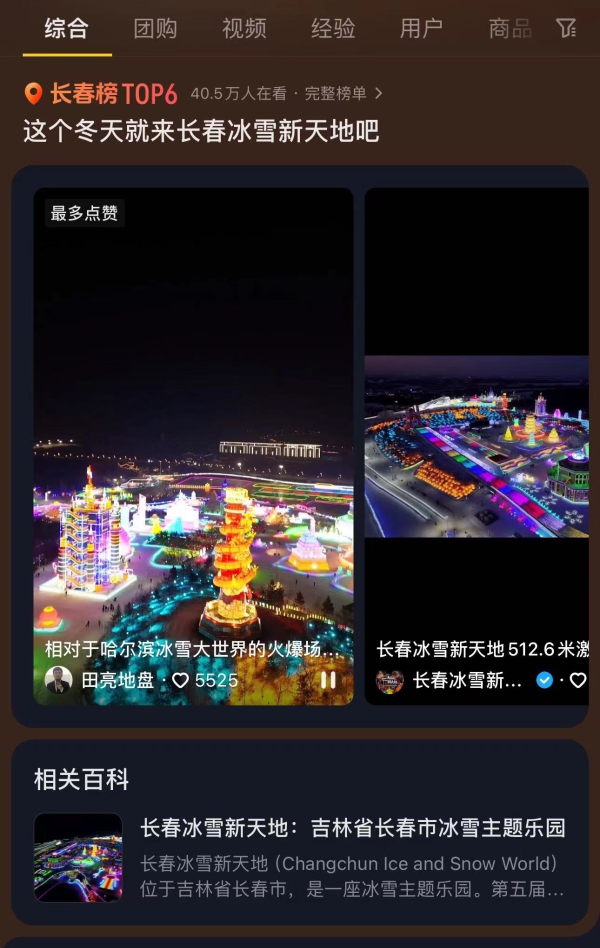Switch to the 团购 tab

[155, 28]
